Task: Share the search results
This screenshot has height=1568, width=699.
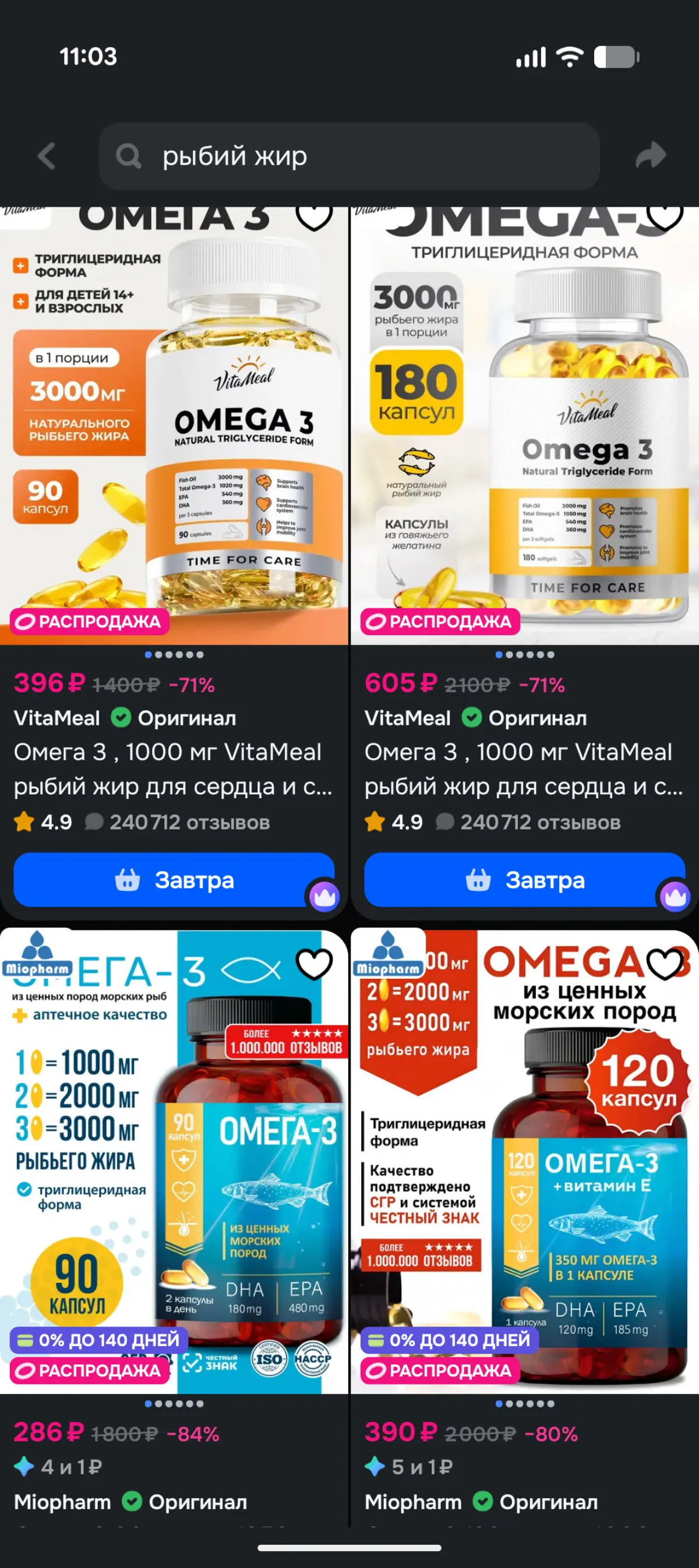Action: click(x=651, y=155)
